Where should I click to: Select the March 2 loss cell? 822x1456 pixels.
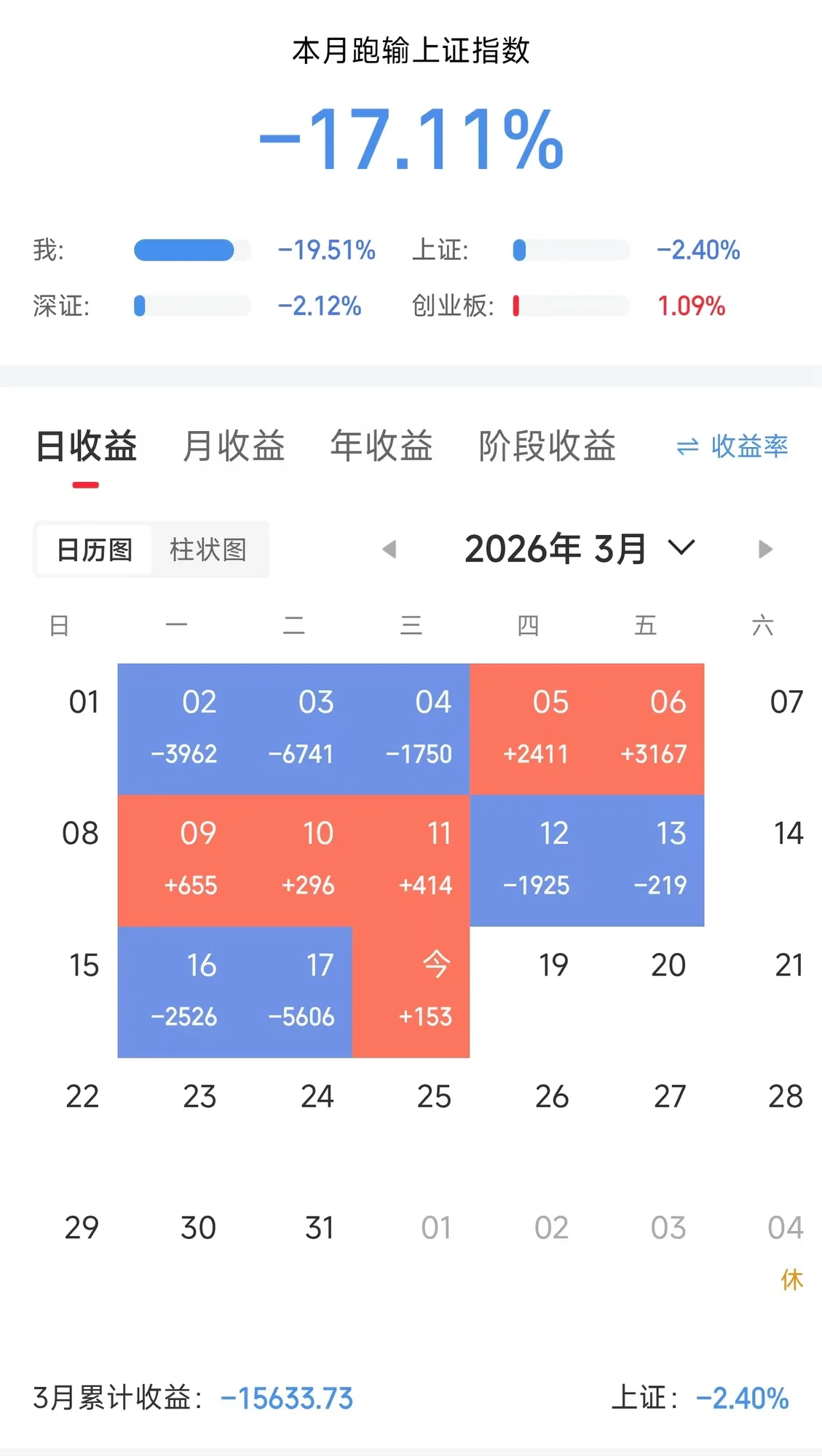(200, 728)
